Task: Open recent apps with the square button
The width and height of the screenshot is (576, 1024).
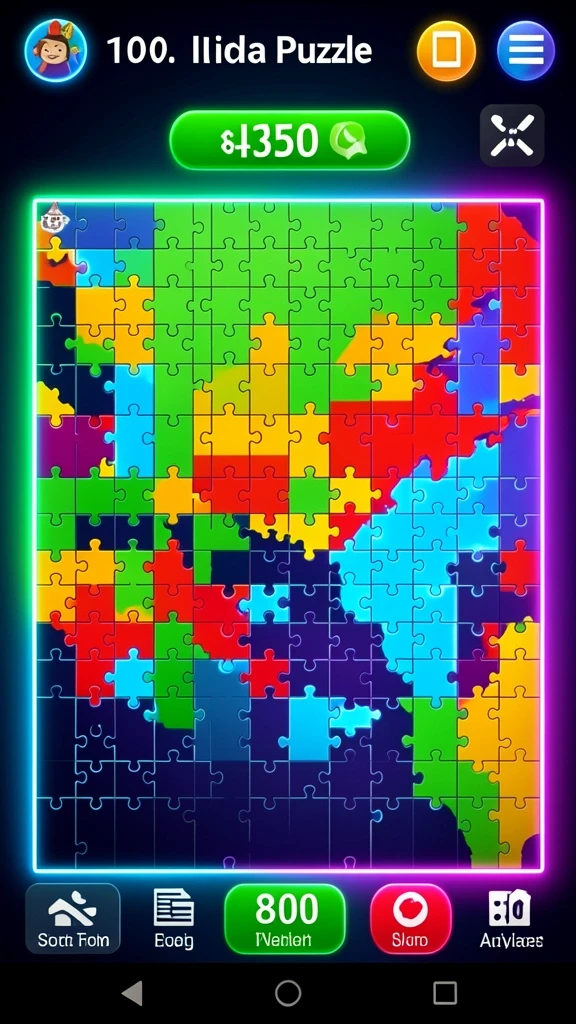Action: pos(445,993)
